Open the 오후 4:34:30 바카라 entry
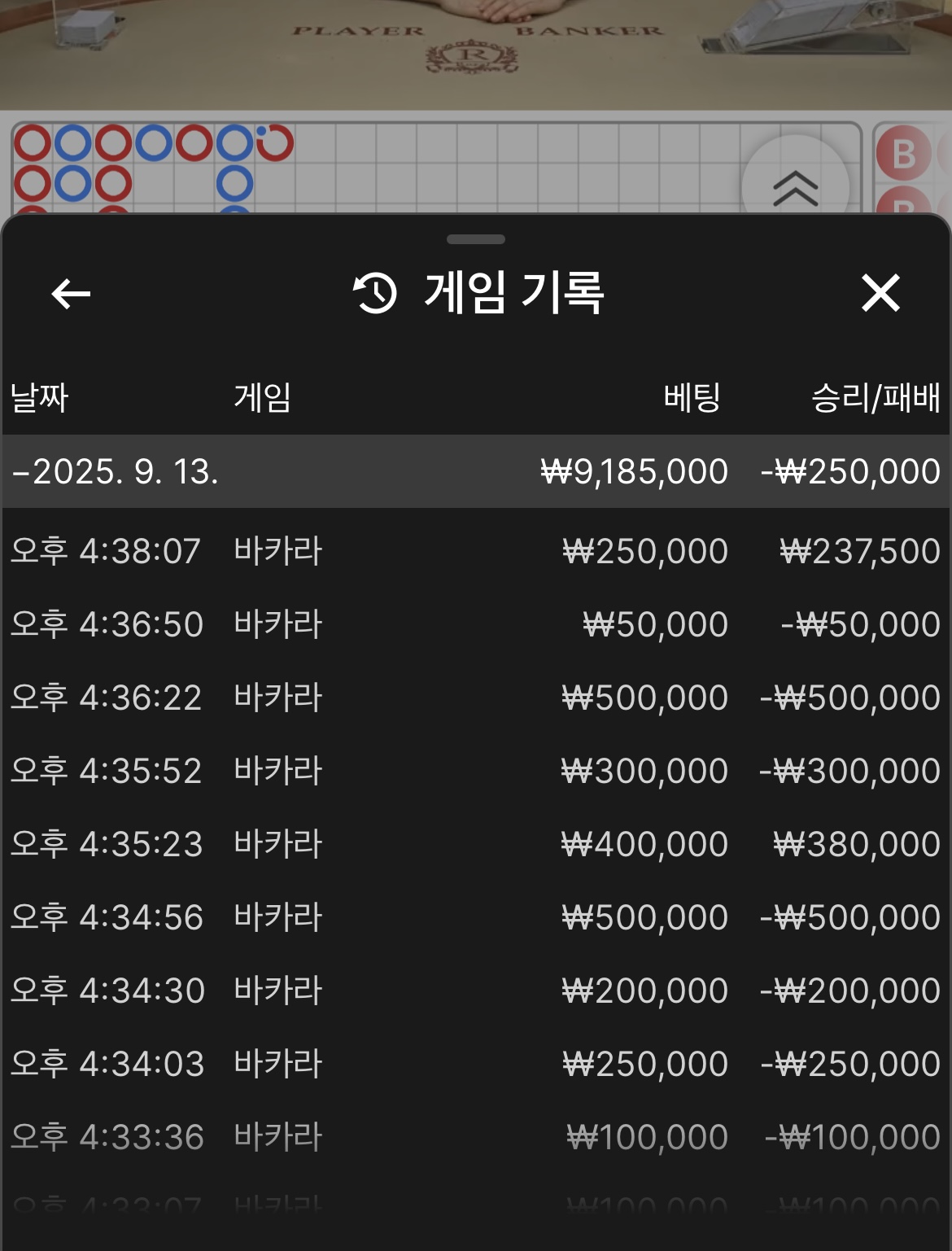Viewport: 952px width, 1251px height. [475, 991]
